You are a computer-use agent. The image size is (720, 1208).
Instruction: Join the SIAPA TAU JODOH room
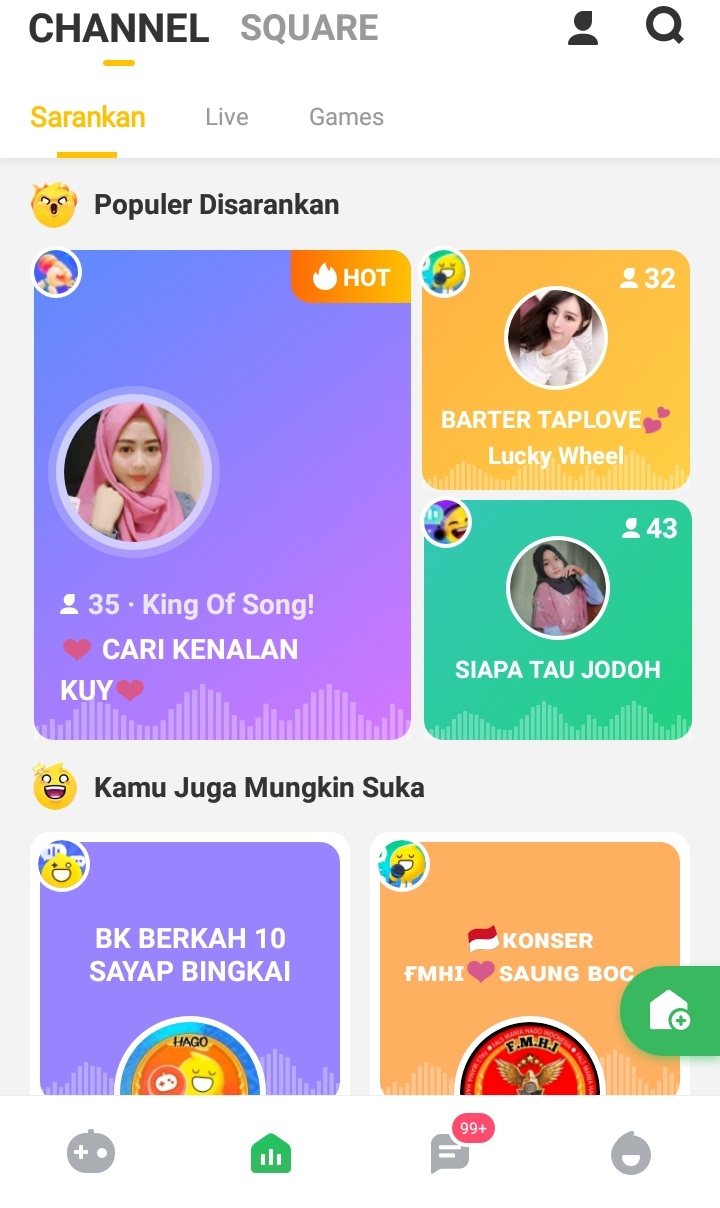coord(557,618)
